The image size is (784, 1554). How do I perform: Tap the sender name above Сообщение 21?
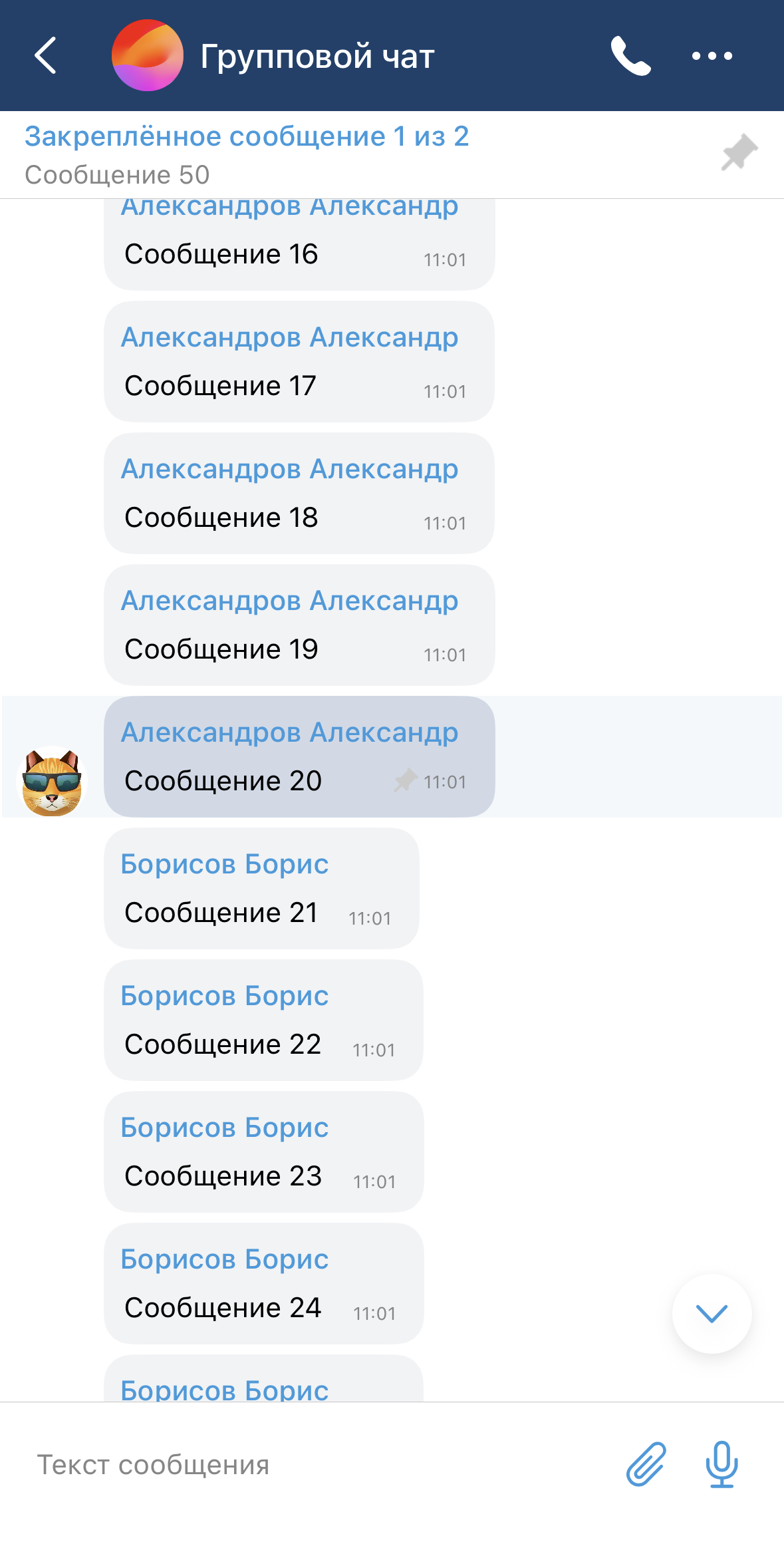(x=224, y=864)
